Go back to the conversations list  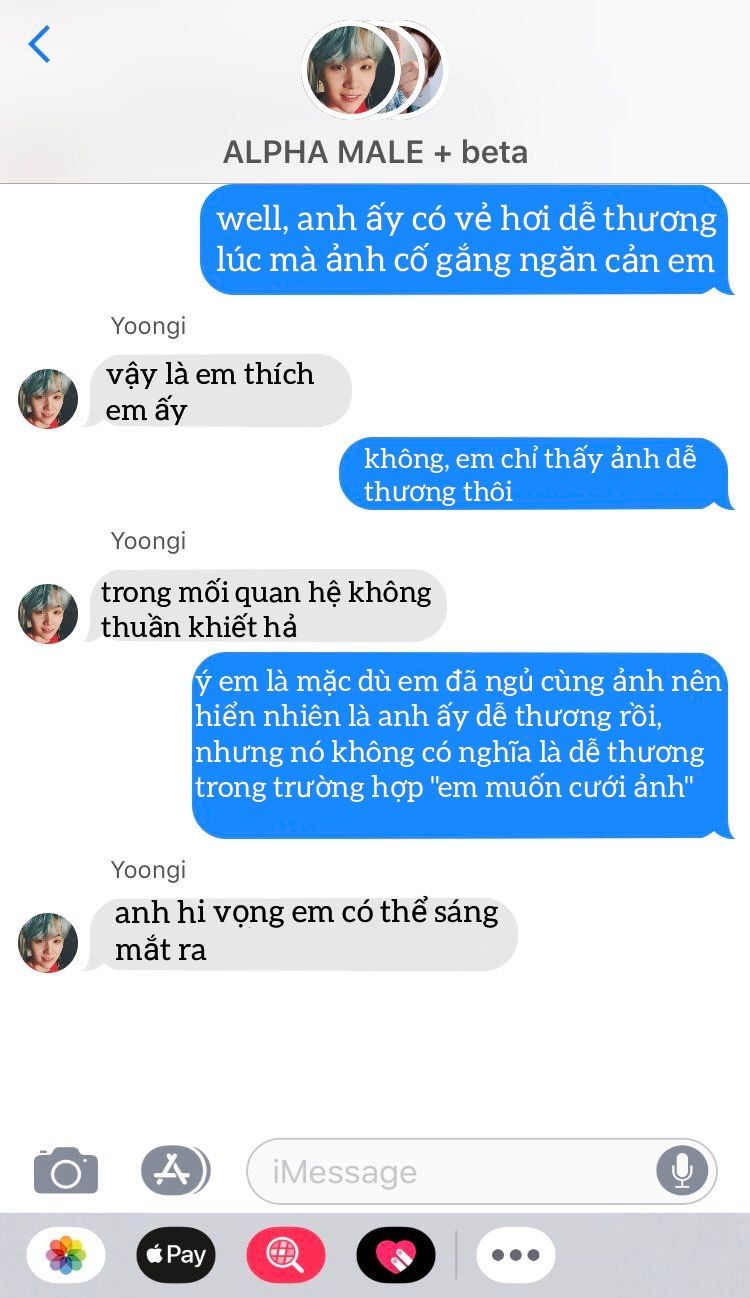click(40, 45)
